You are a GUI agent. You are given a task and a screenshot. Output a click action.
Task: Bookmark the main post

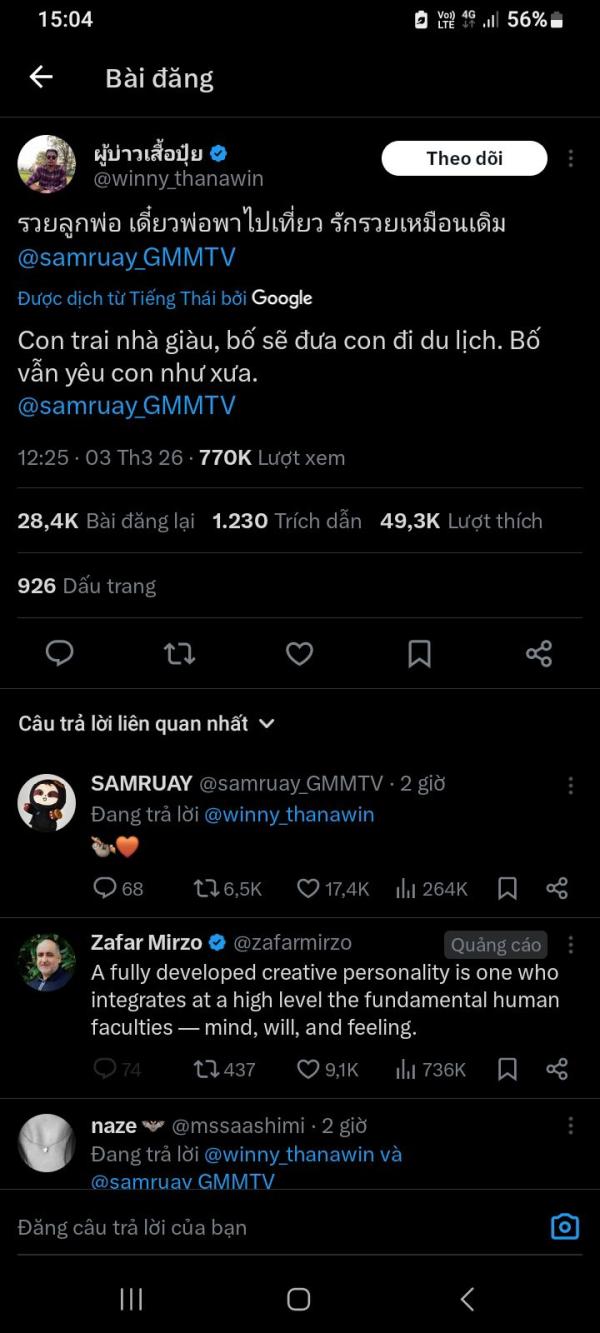pyautogui.click(x=419, y=654)
